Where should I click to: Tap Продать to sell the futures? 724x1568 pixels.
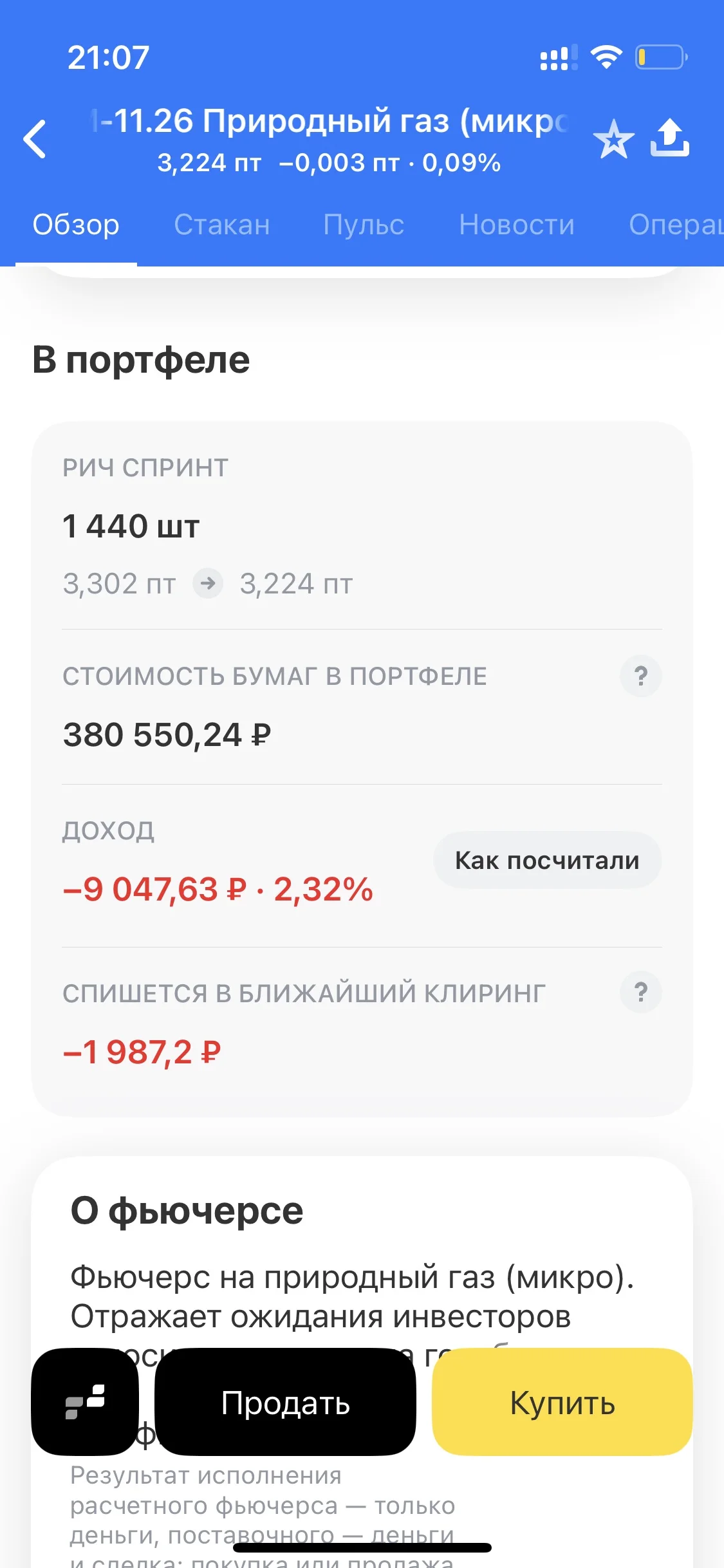285,1402
